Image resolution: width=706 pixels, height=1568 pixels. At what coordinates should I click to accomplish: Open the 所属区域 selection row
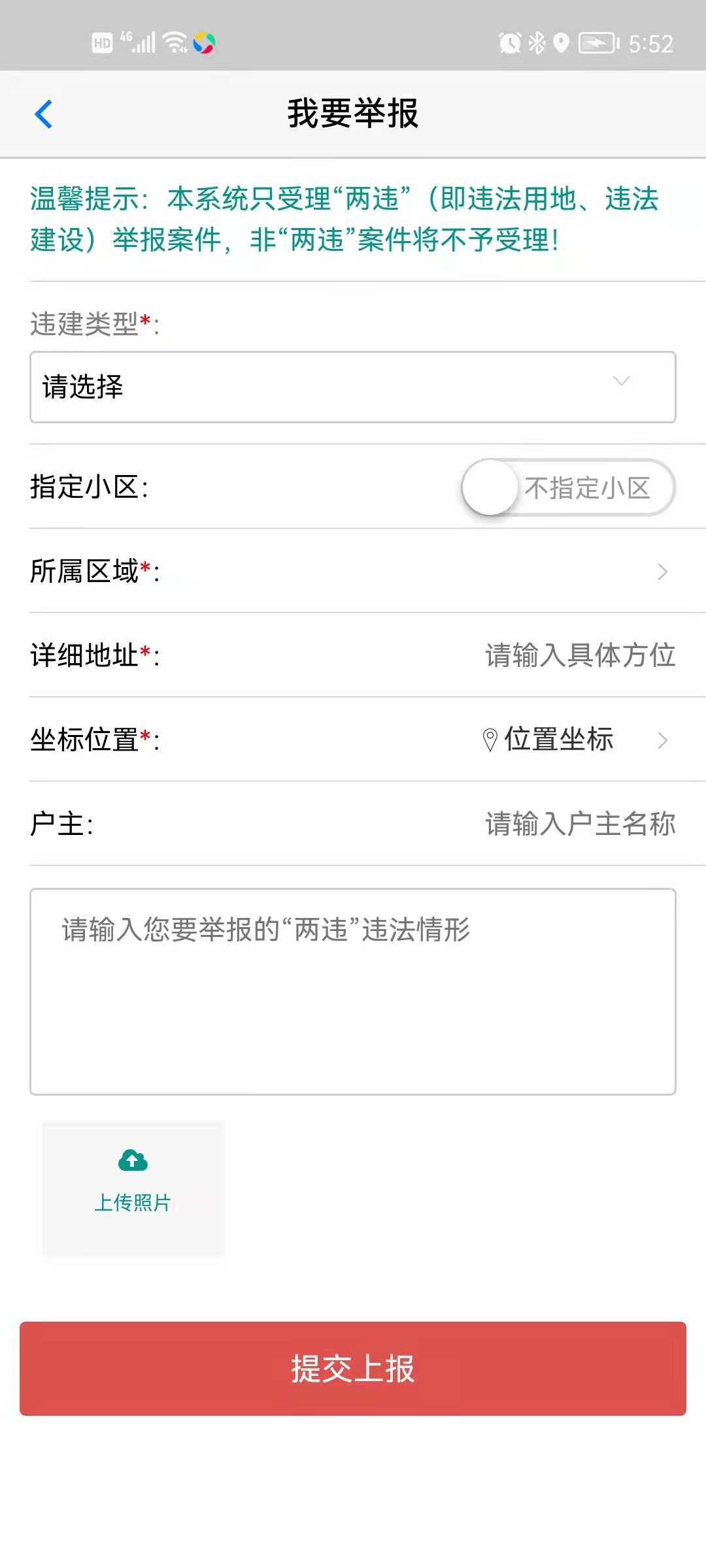353,571
